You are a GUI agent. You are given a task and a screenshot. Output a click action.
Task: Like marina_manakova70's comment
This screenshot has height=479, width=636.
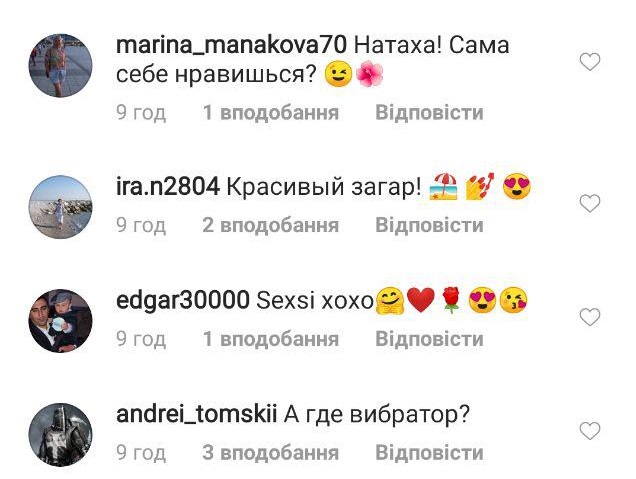click(x=590, y=62)
